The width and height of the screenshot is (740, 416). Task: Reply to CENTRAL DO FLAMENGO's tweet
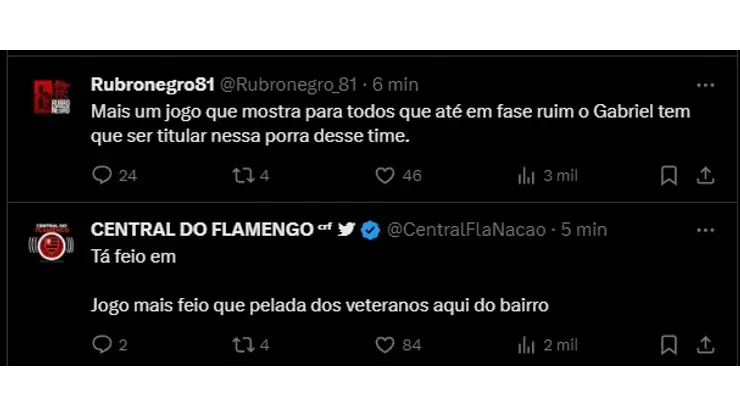pos(101,344)
